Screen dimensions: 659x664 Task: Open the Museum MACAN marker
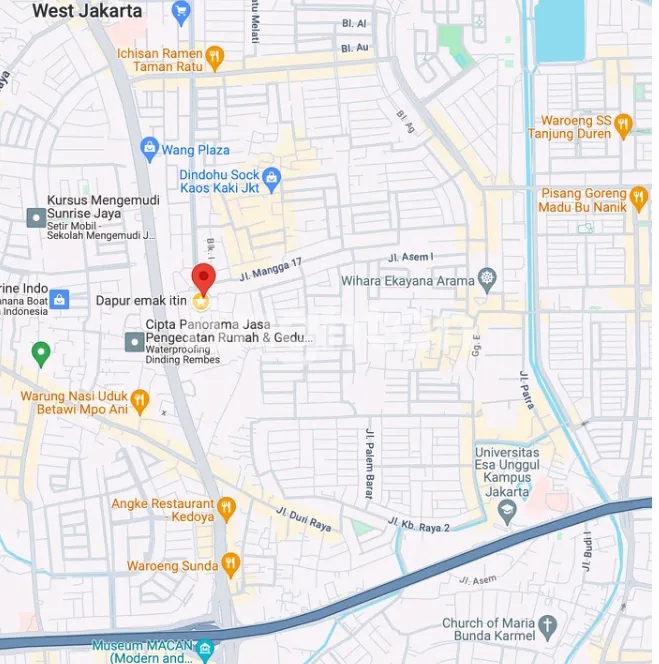205,651
